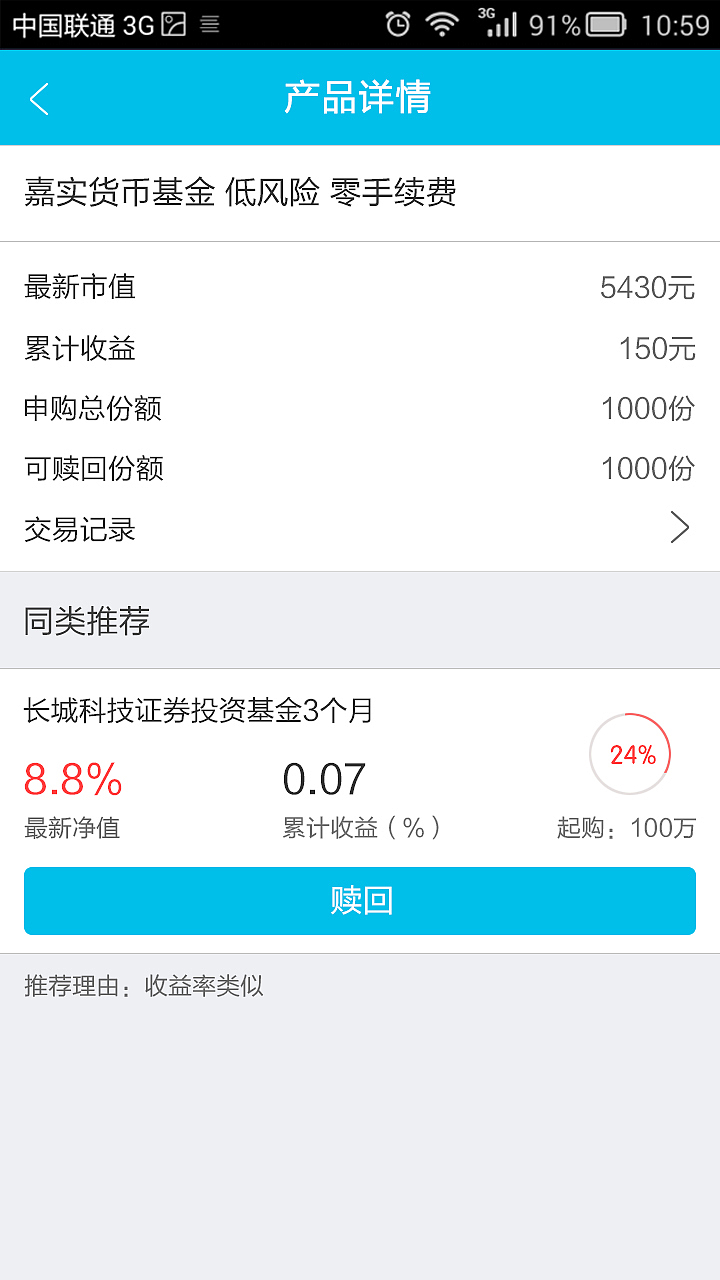
Task: Tap the alarm clock status bar icon
Action: pyautogui.click(x=400, y=22)
